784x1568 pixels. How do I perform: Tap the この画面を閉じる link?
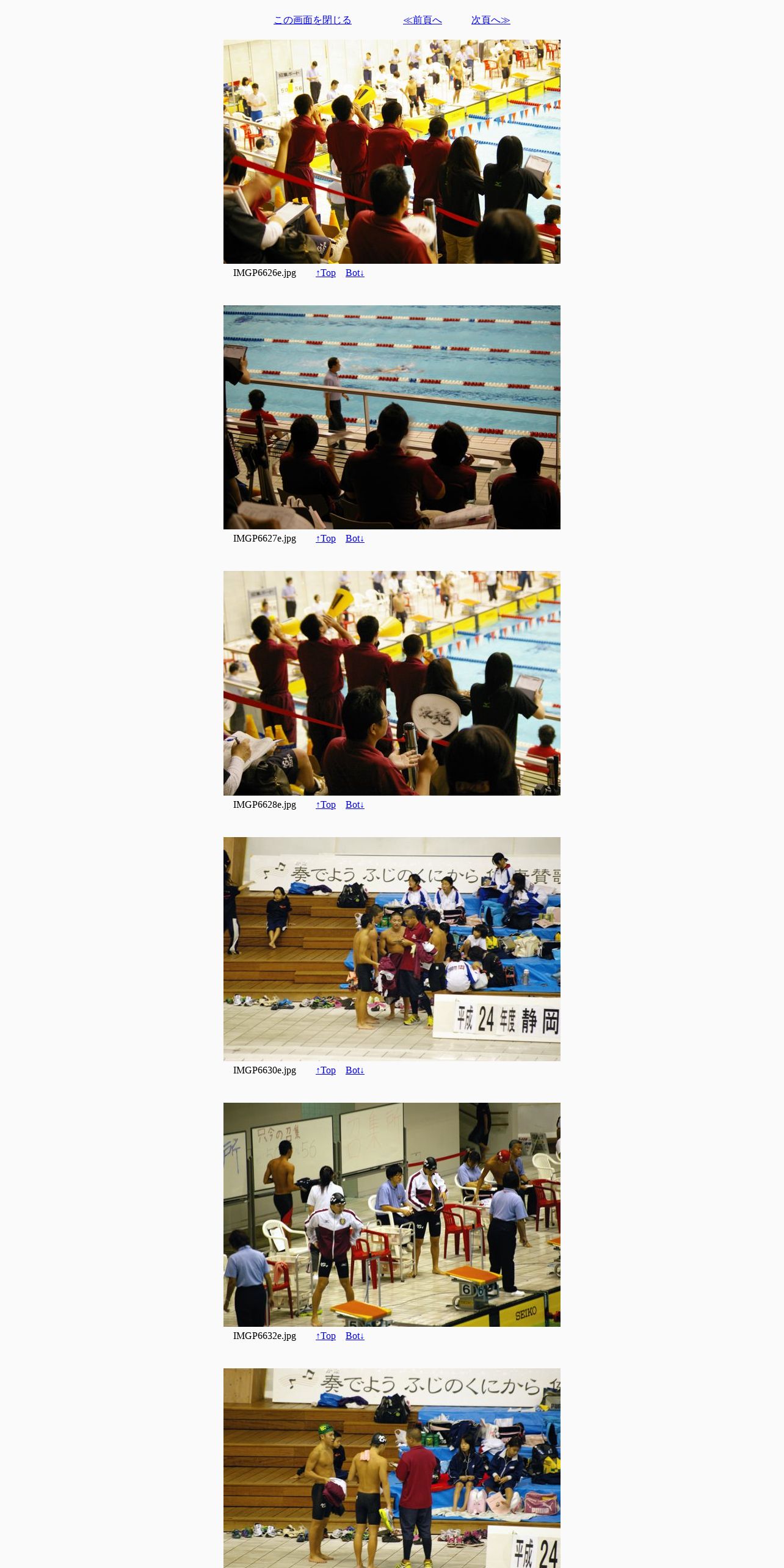click(x=312, y=20)
